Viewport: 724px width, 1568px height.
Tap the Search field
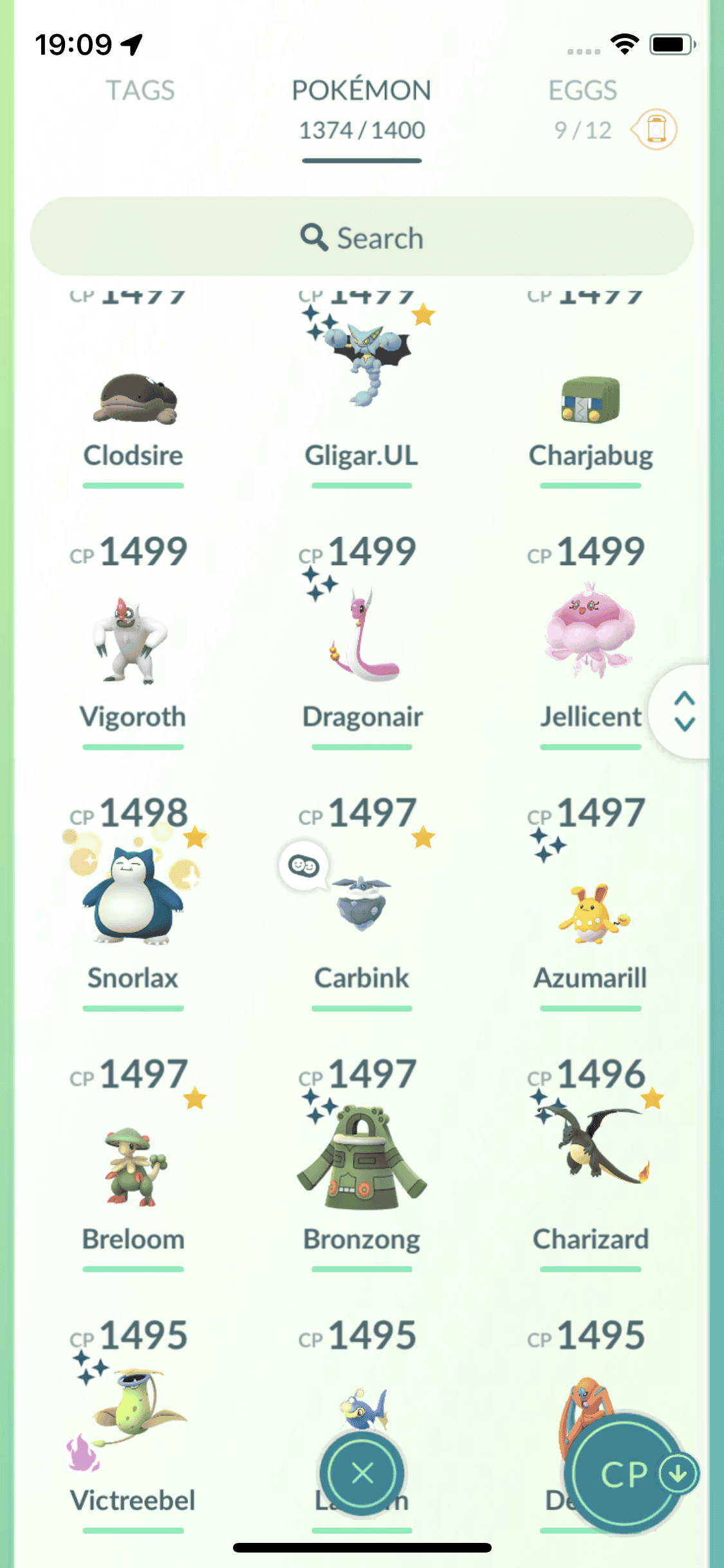pos(362,238)
